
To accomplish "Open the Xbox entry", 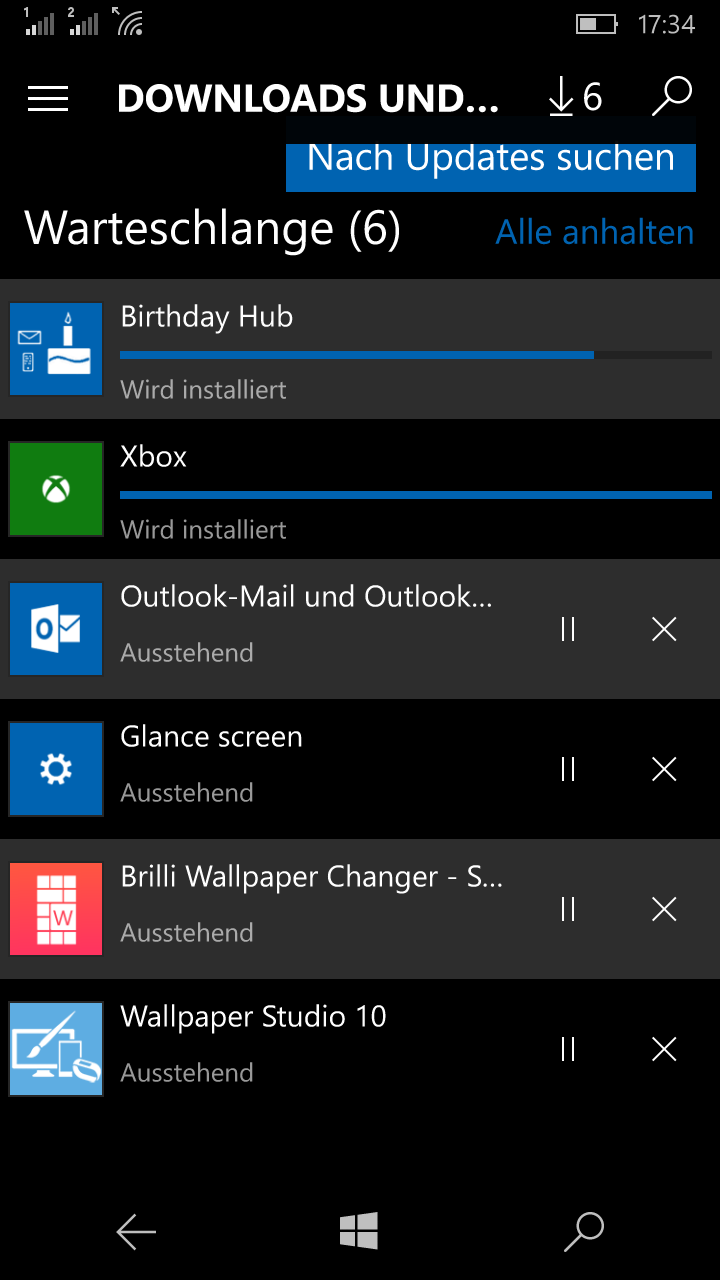I will point(360,489).
